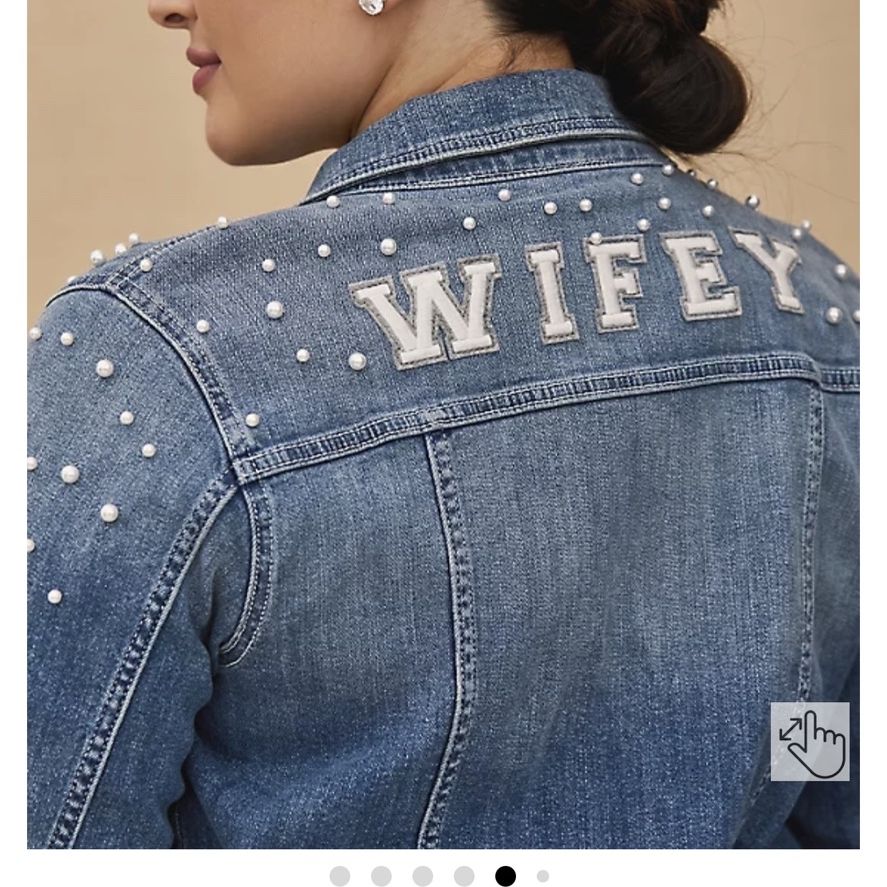Show the fourth image via page dot

pos(464,876)
